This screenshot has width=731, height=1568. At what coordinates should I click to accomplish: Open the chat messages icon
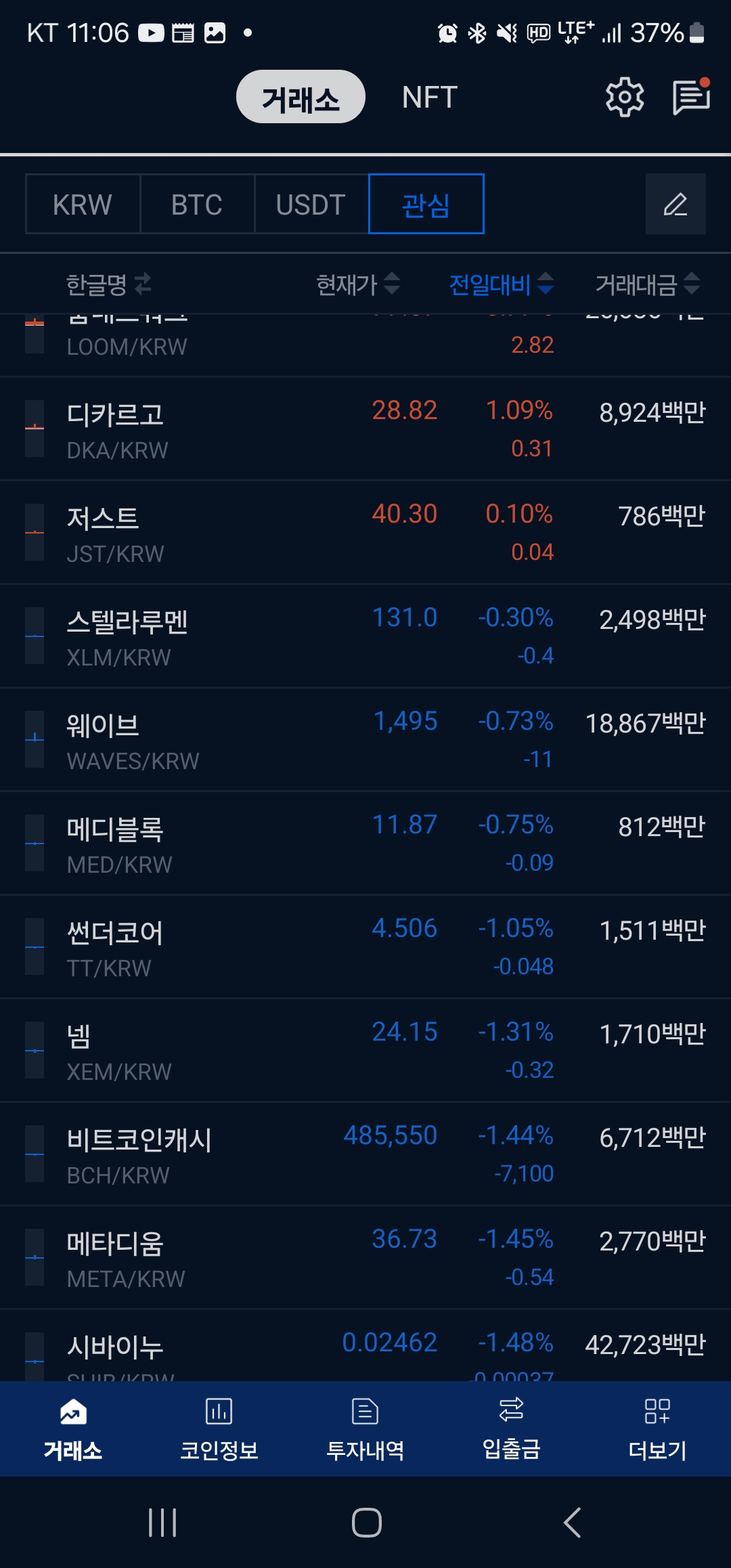(691, 97)
